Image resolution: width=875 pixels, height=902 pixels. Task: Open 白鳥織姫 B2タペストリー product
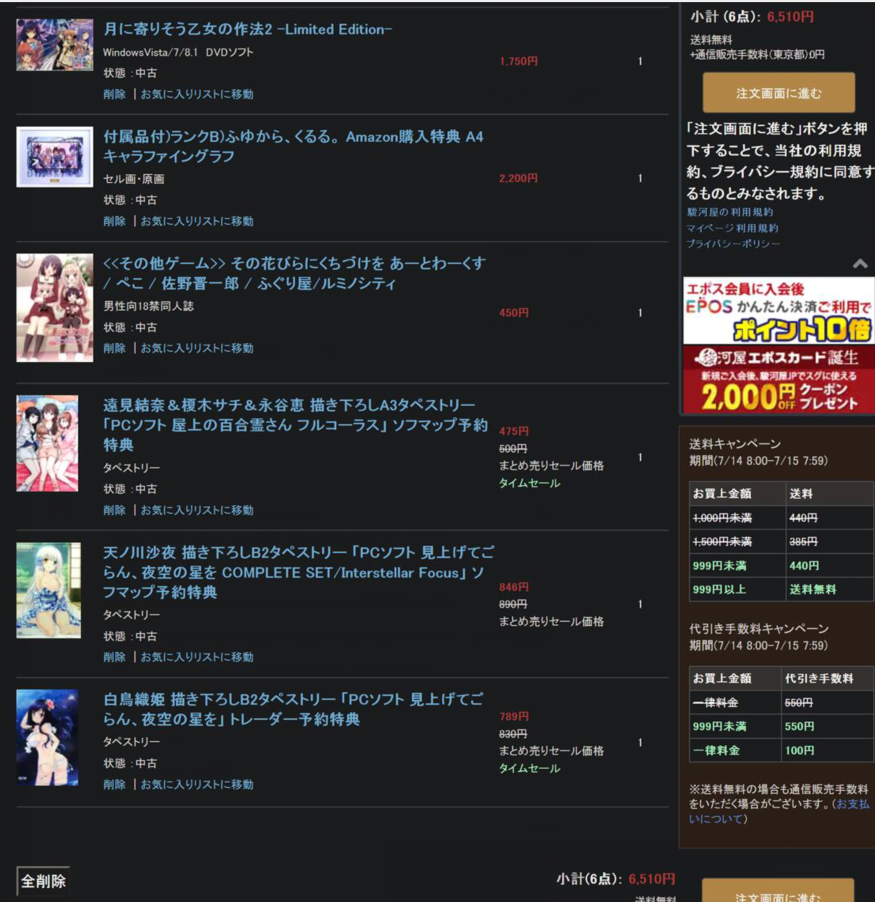pos(298,708)
